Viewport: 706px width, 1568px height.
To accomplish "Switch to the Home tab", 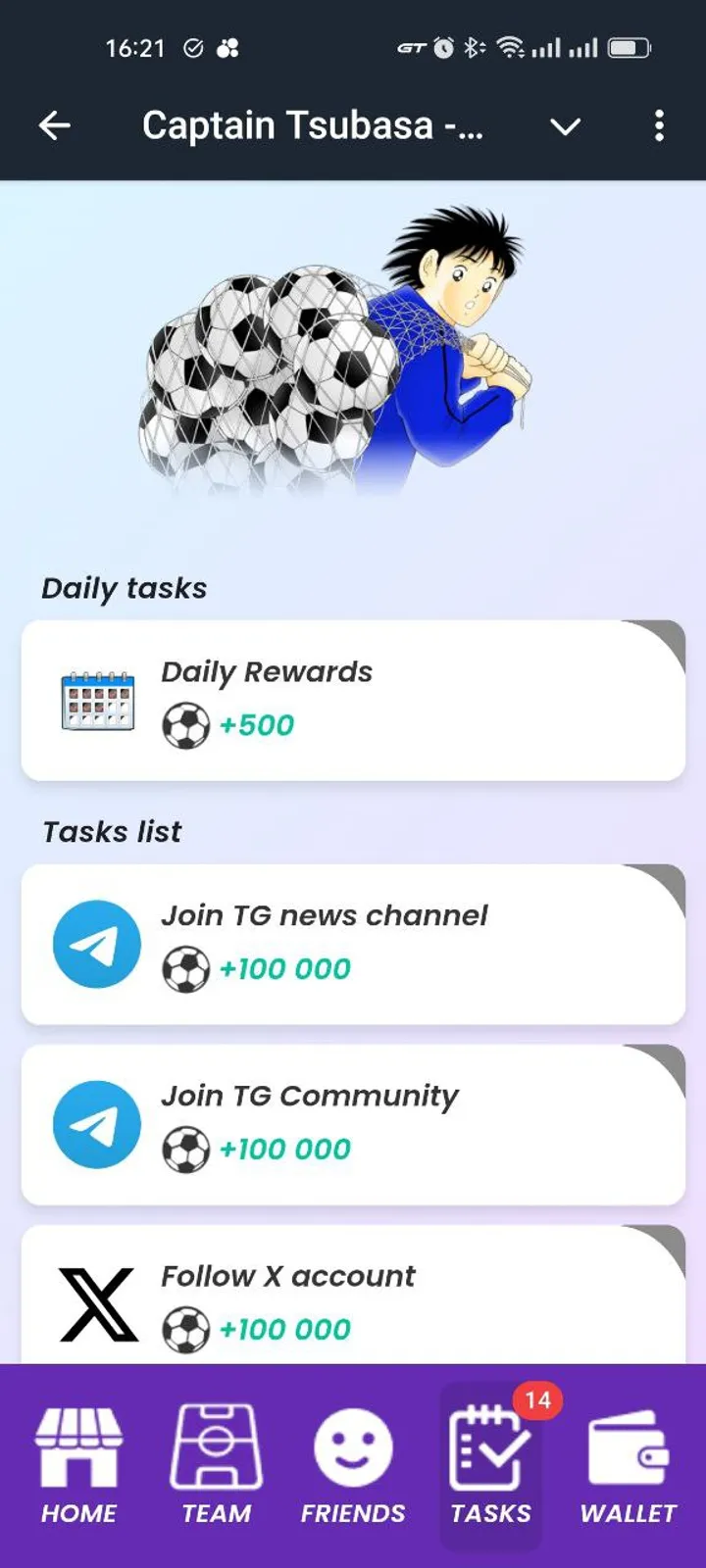I will coord(78,1465).
